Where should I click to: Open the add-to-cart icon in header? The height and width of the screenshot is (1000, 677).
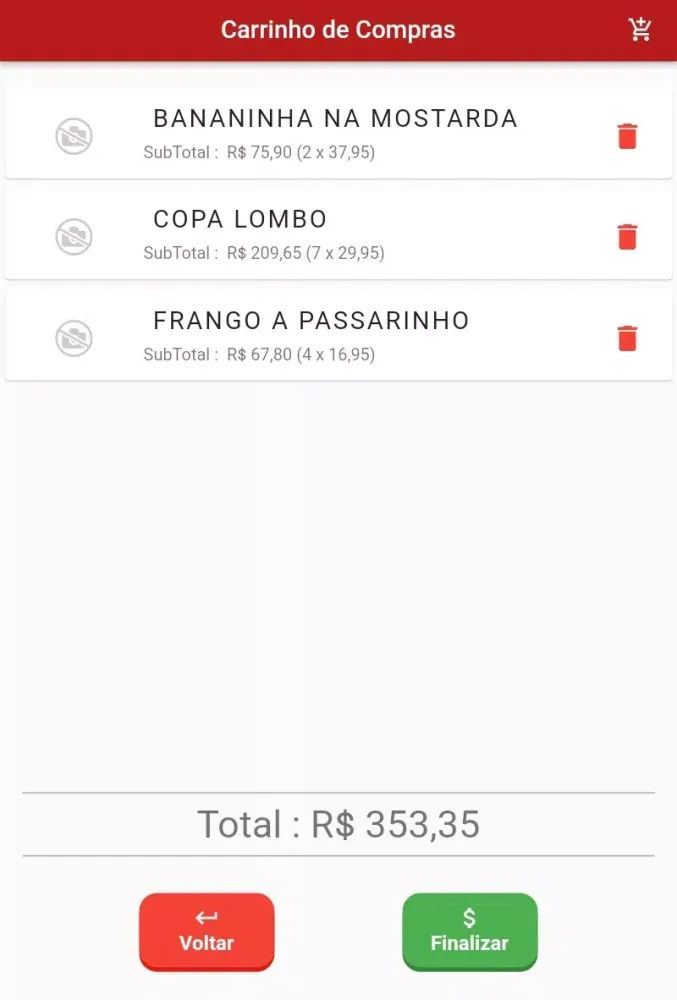[x=640, y=30]
